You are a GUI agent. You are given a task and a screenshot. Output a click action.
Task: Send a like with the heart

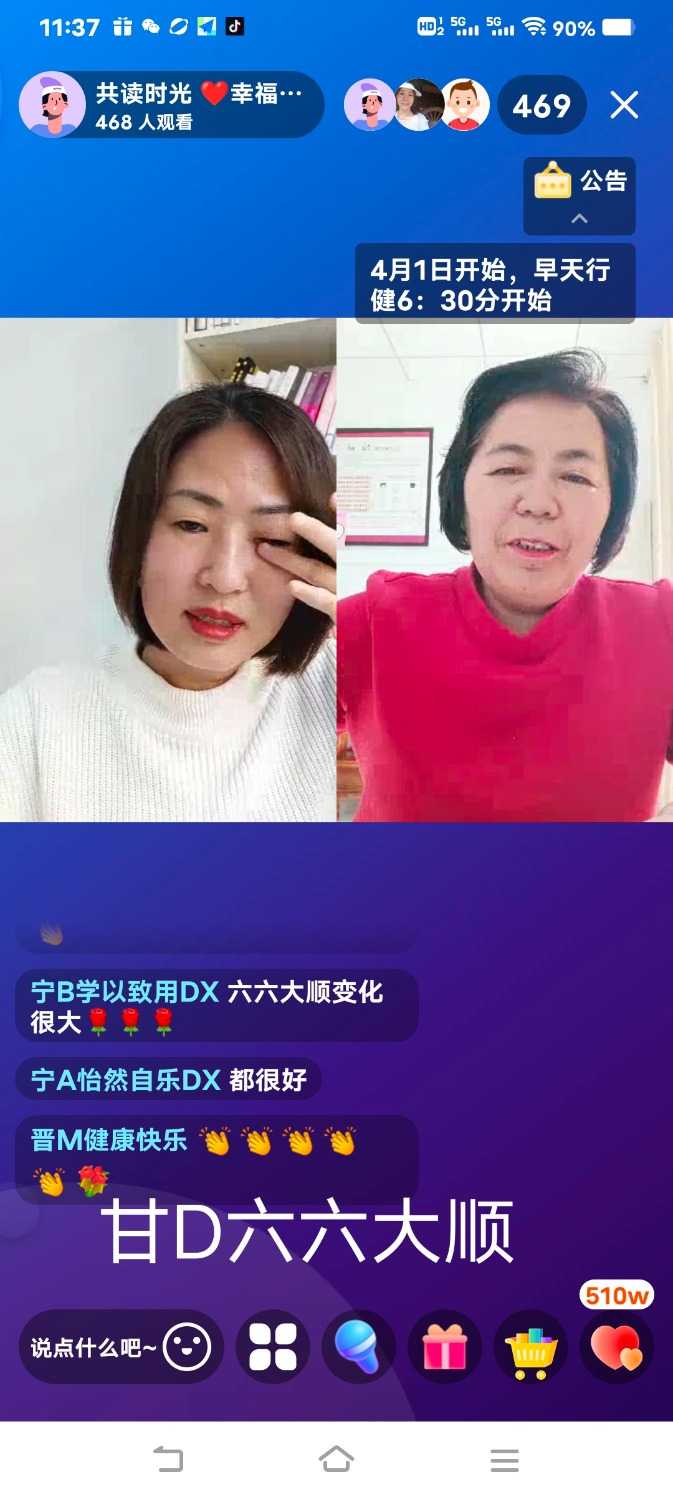click(617, 1347)
